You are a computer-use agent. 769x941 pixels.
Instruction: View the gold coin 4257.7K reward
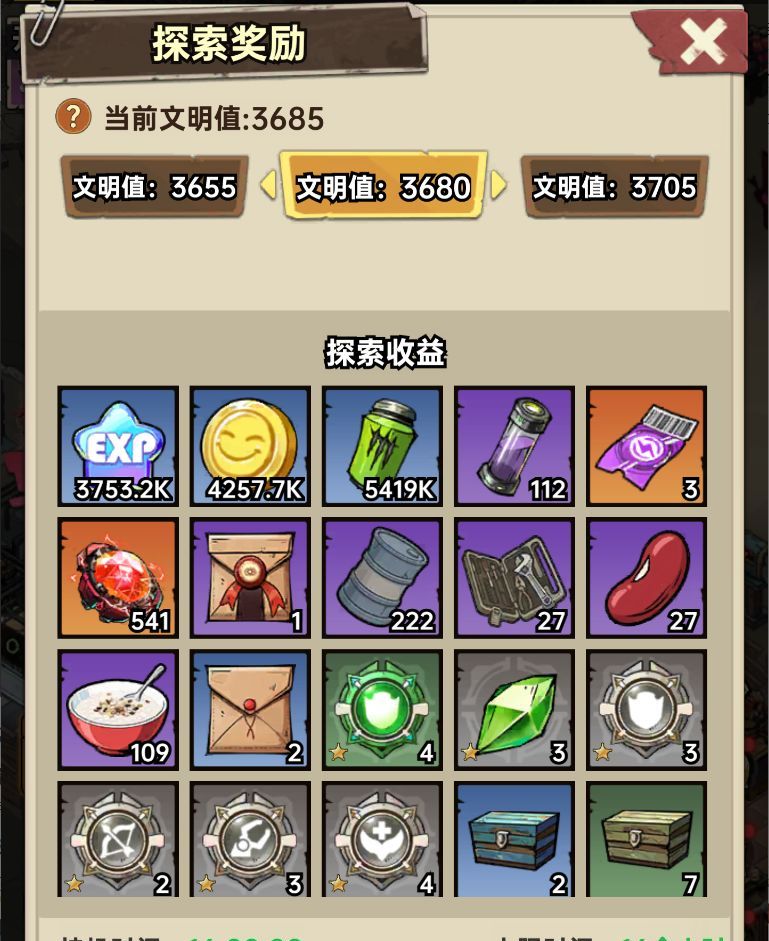(250, 446)
